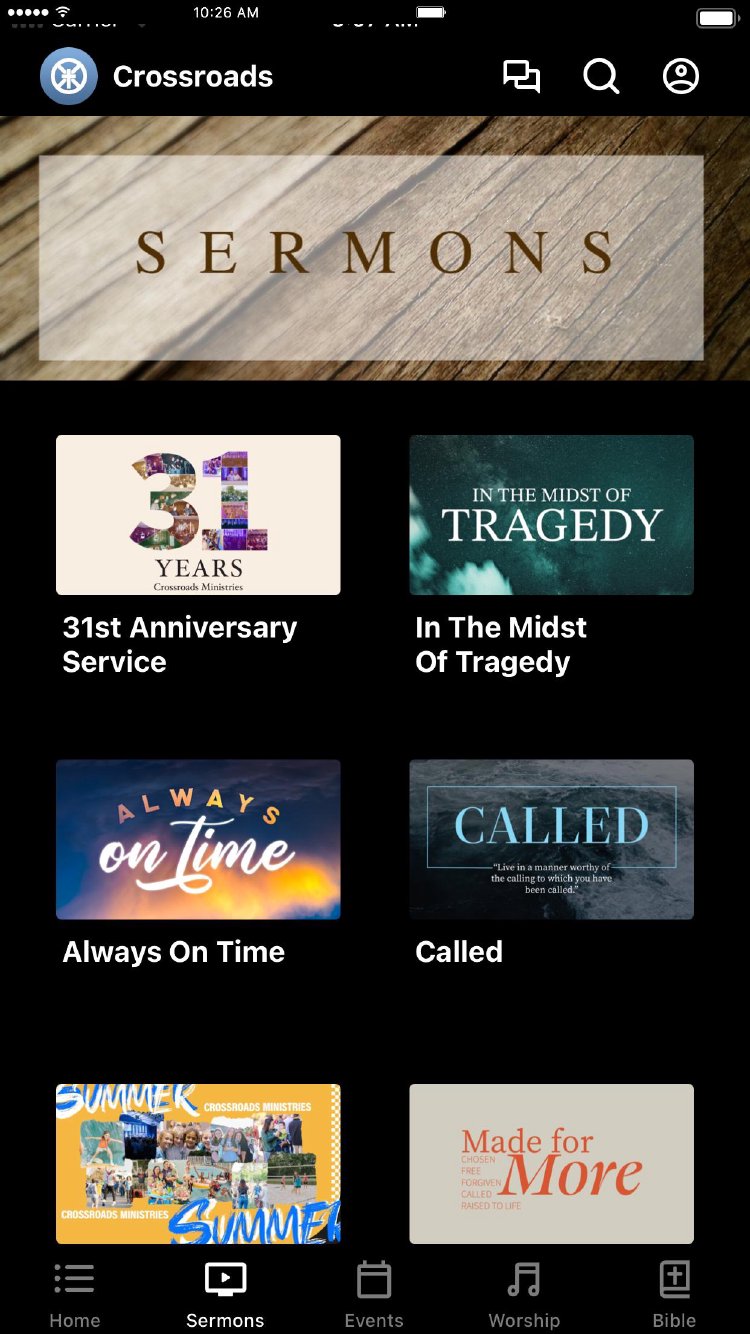Screen dimensions: 750x1334
Task: Open the Made for More series
Action: [x=551, y=1163]
